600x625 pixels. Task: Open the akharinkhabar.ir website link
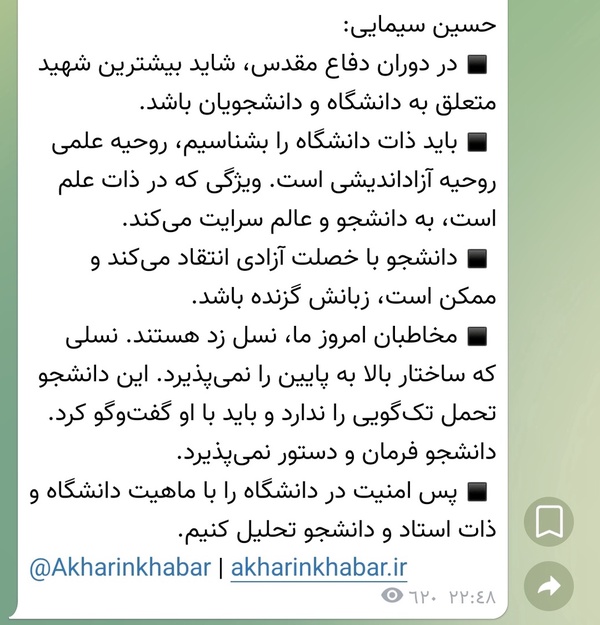[319, 567]
